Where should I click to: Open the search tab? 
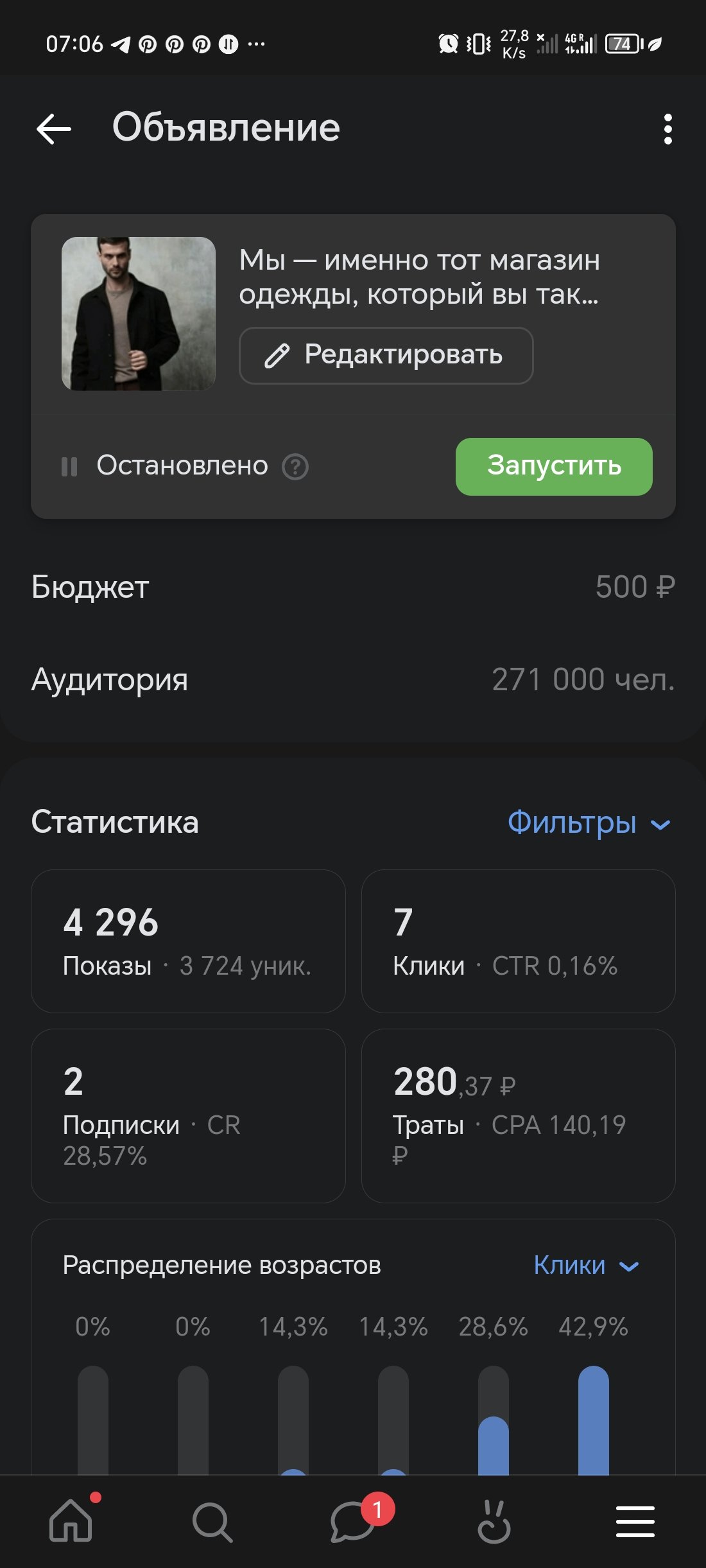[x=212, y=1521]
